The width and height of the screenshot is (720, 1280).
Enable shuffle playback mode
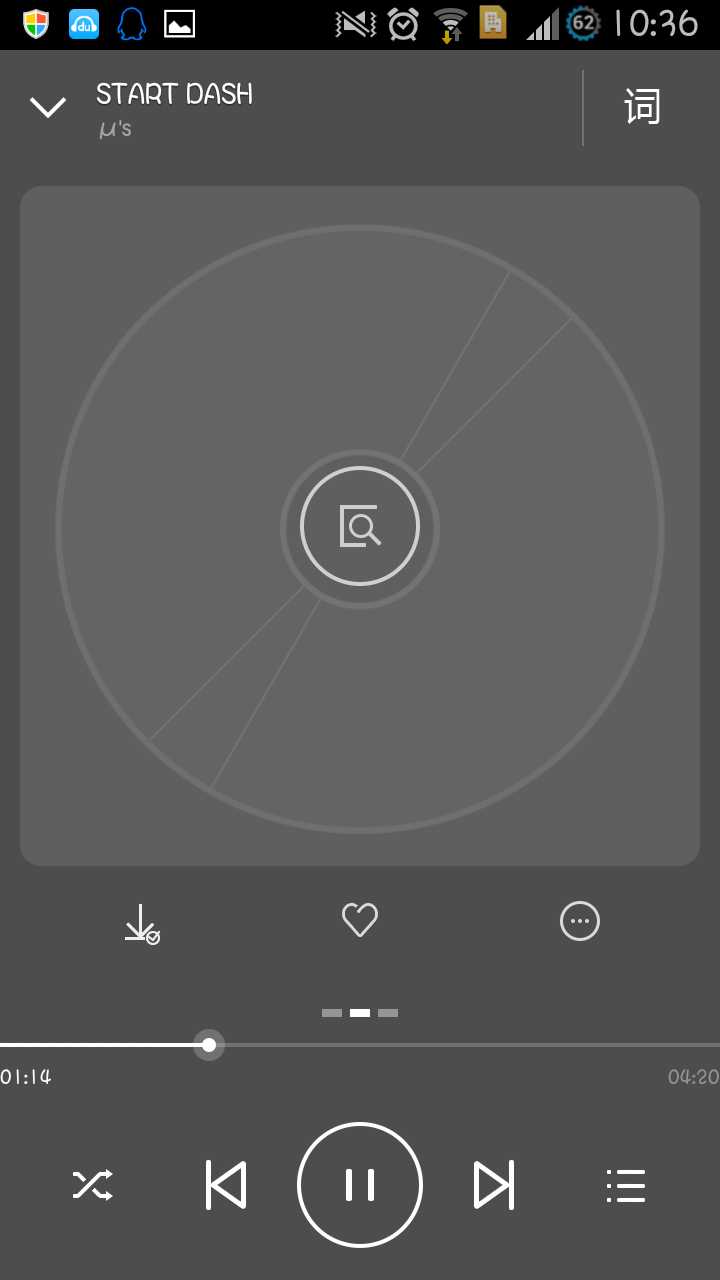(x=92, y=1184)
